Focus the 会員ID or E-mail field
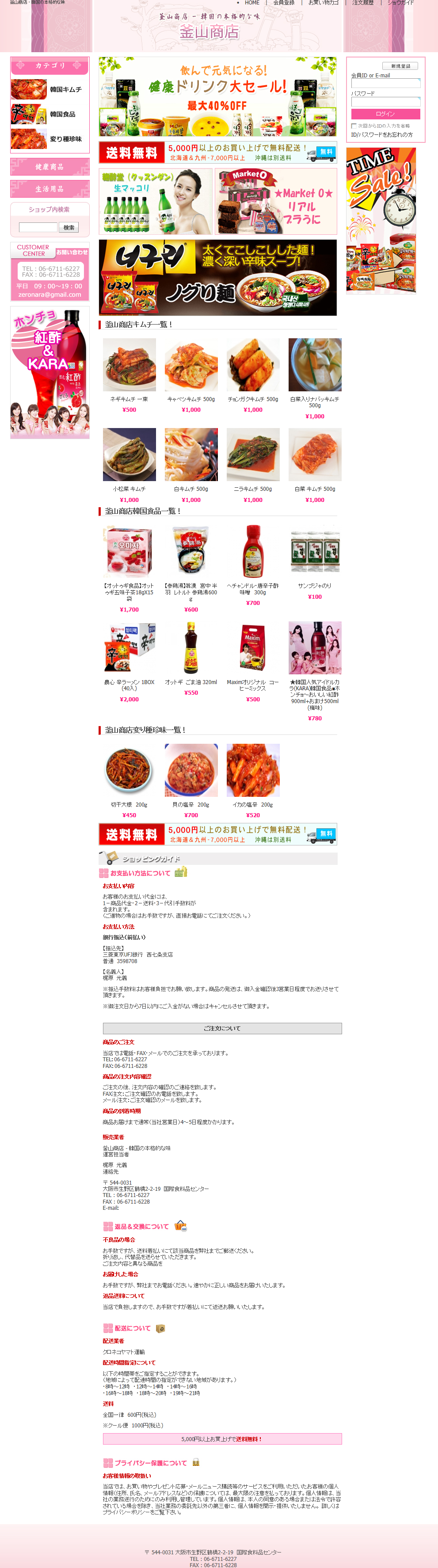438x1568 pixels. (385, 84)
